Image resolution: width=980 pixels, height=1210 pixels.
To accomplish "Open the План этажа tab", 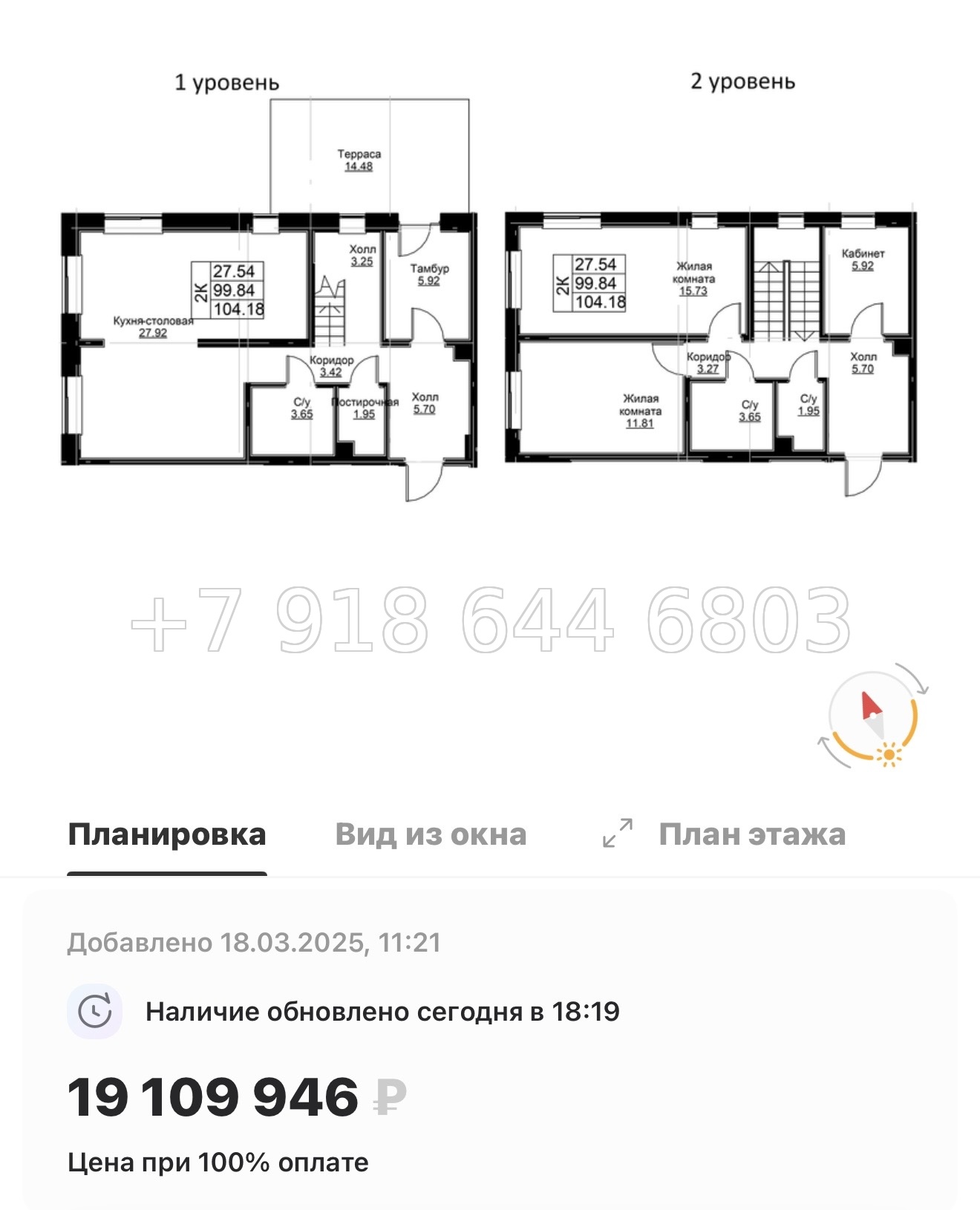I will [x=754, y=834].
